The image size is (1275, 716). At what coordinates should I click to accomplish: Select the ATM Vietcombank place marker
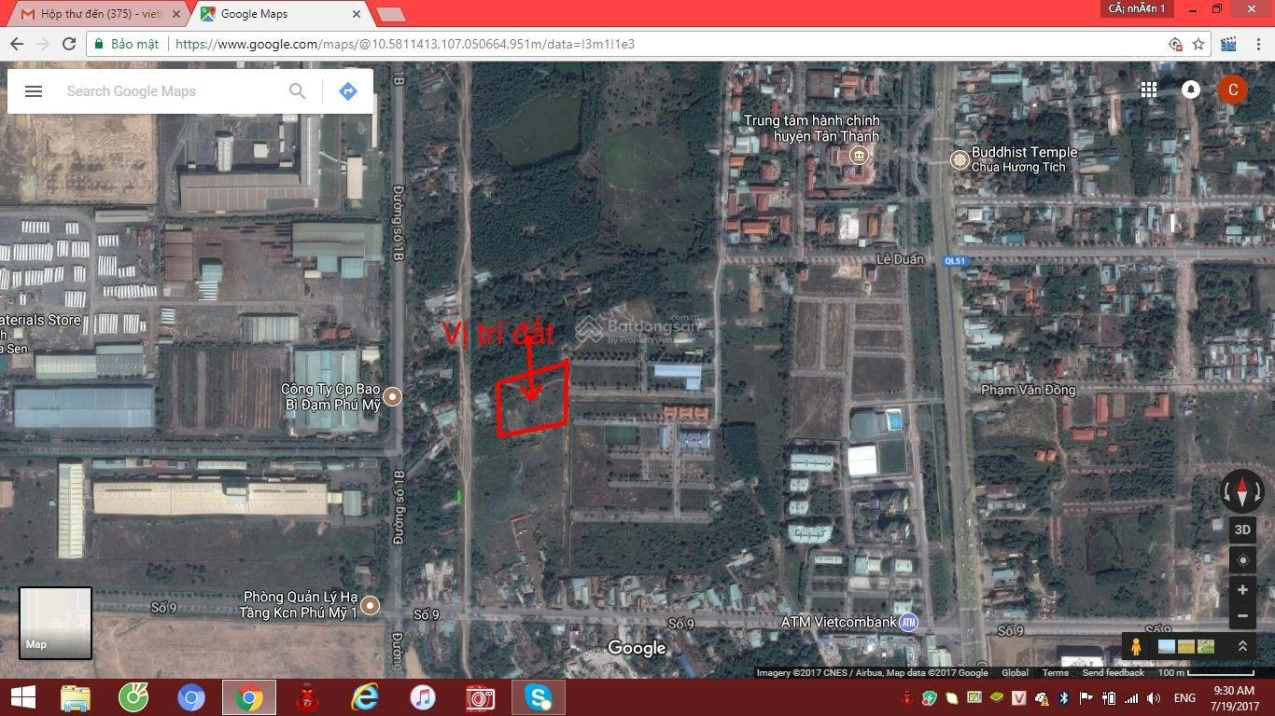tap(908, 623)
